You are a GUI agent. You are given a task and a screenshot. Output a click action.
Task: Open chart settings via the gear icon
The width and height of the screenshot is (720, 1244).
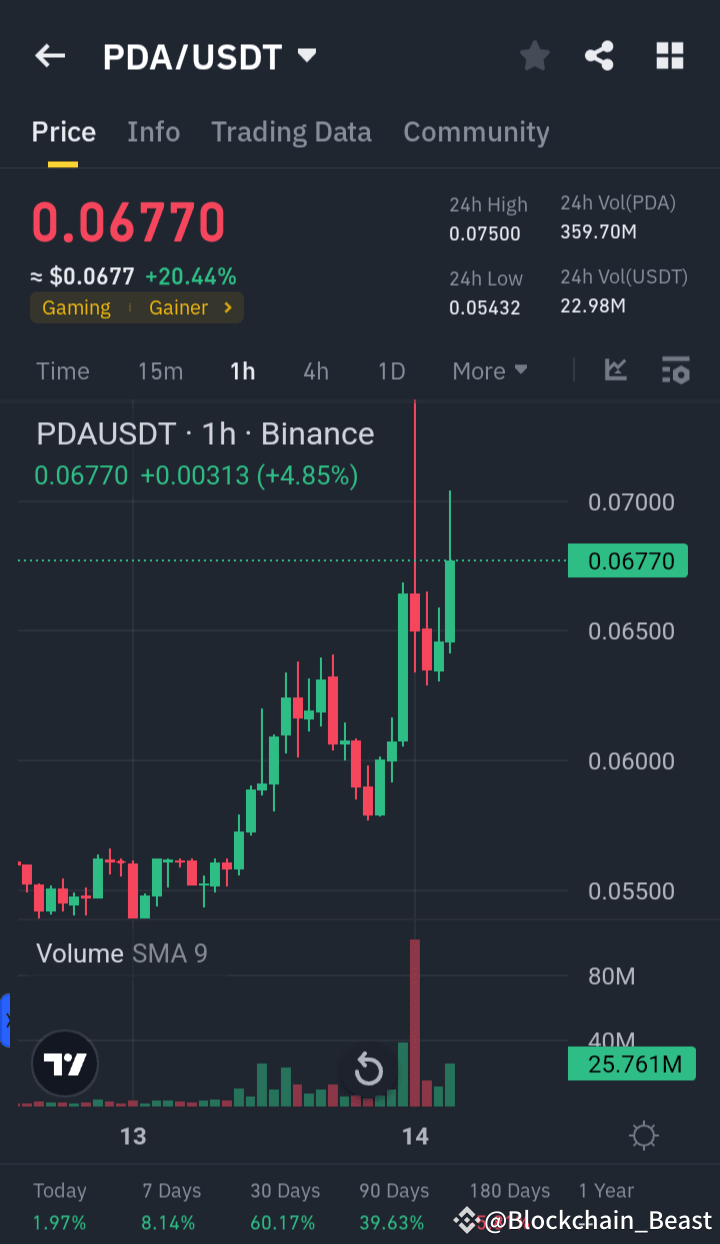(643, 1135)
